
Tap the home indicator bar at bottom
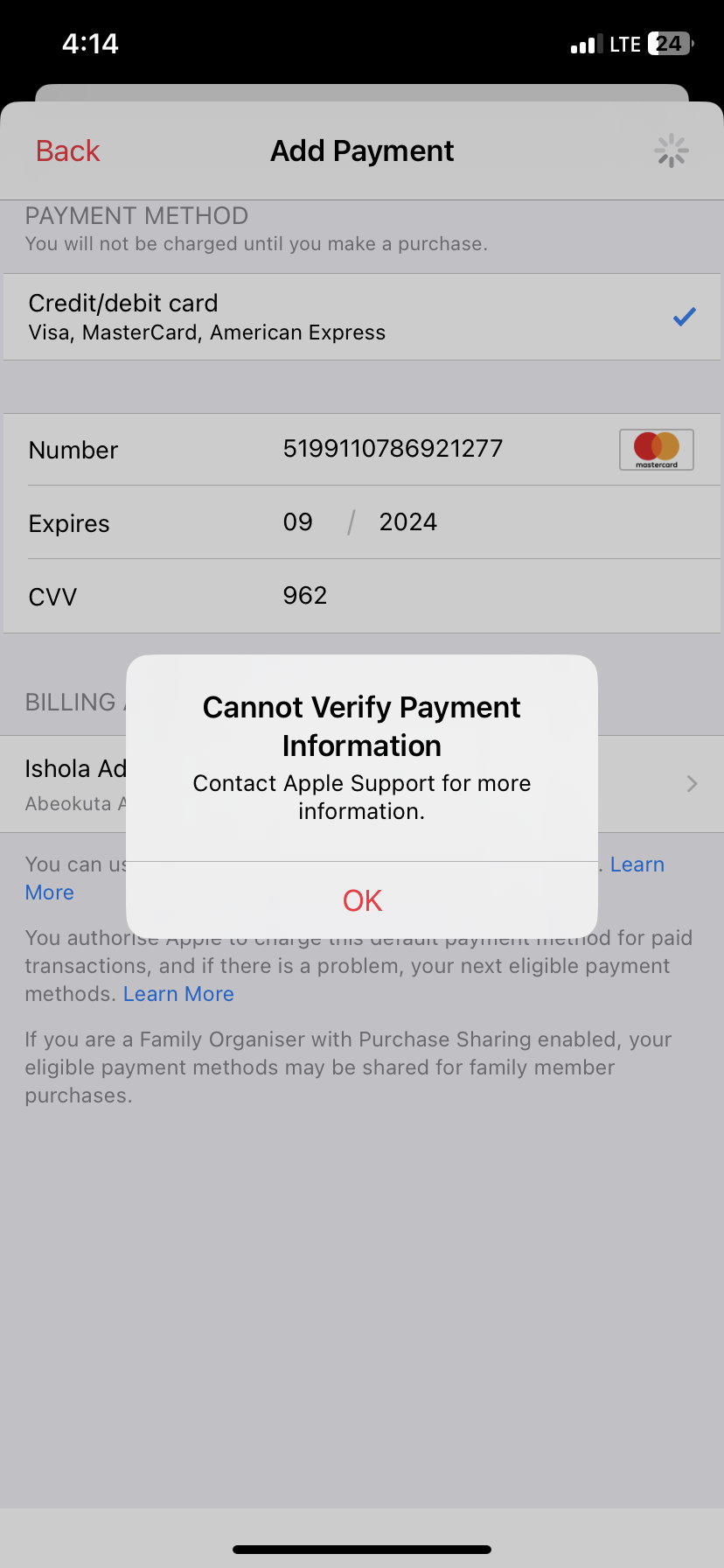362,1547
